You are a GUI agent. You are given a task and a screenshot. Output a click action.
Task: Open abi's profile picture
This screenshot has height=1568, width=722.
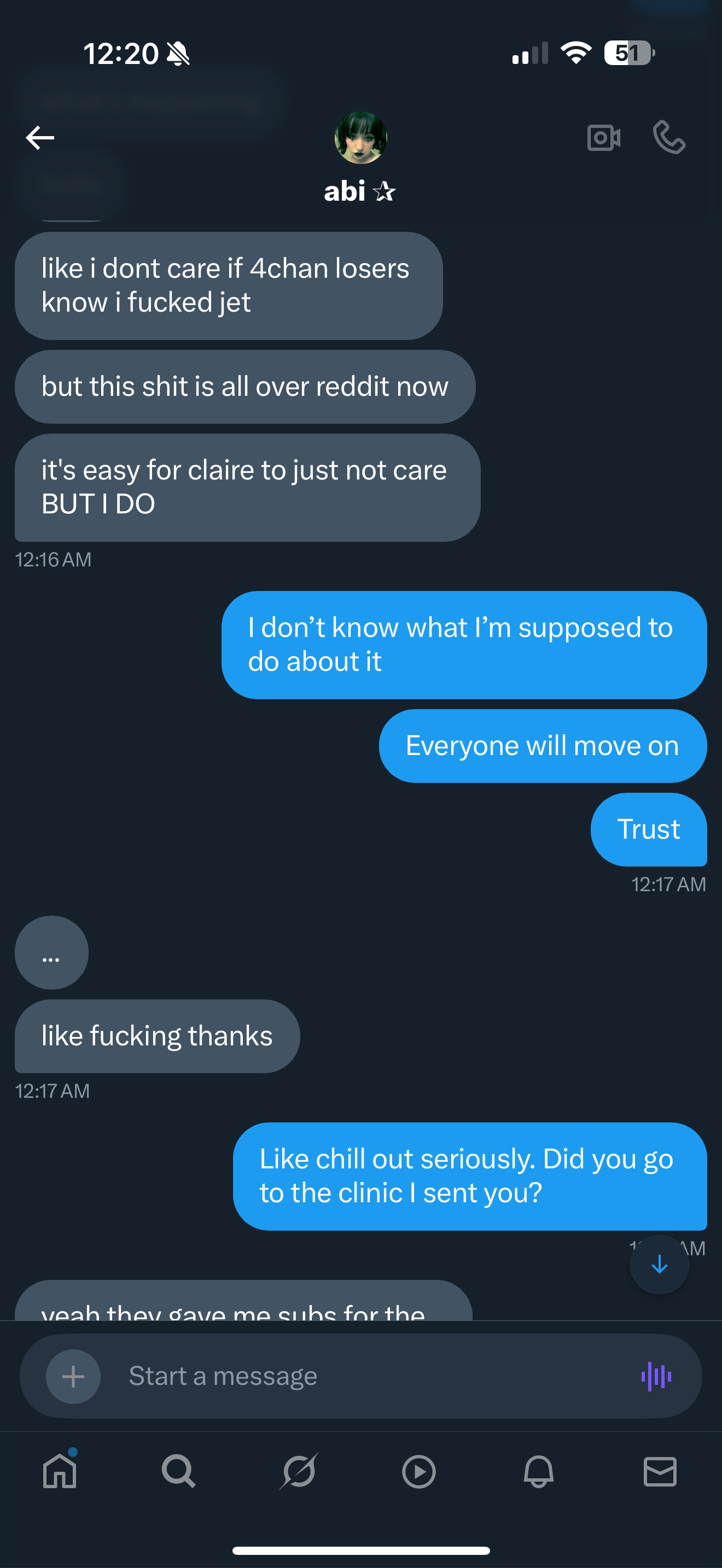[x=361, y=138]
